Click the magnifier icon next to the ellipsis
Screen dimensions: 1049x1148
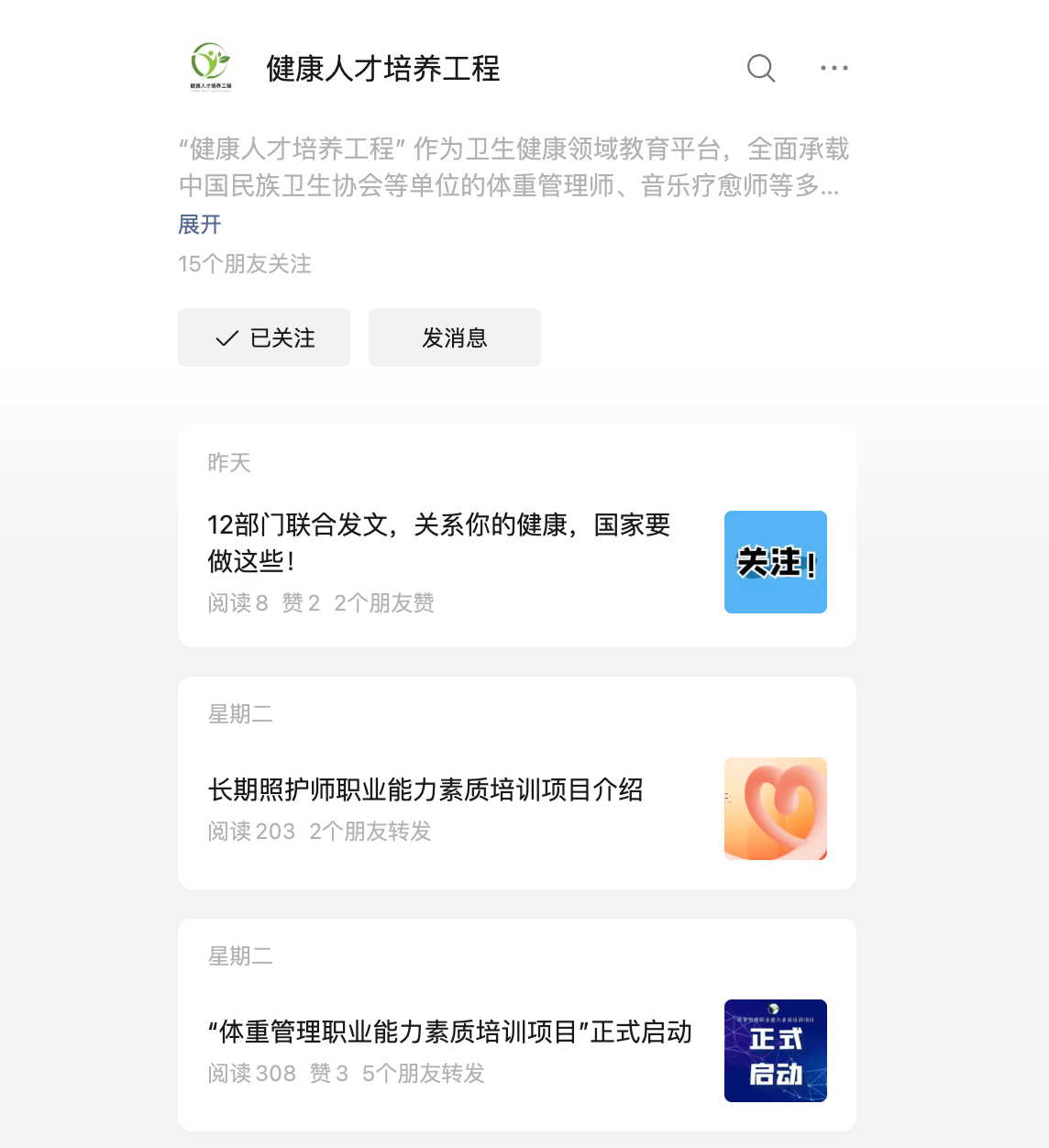pos(761,68)
